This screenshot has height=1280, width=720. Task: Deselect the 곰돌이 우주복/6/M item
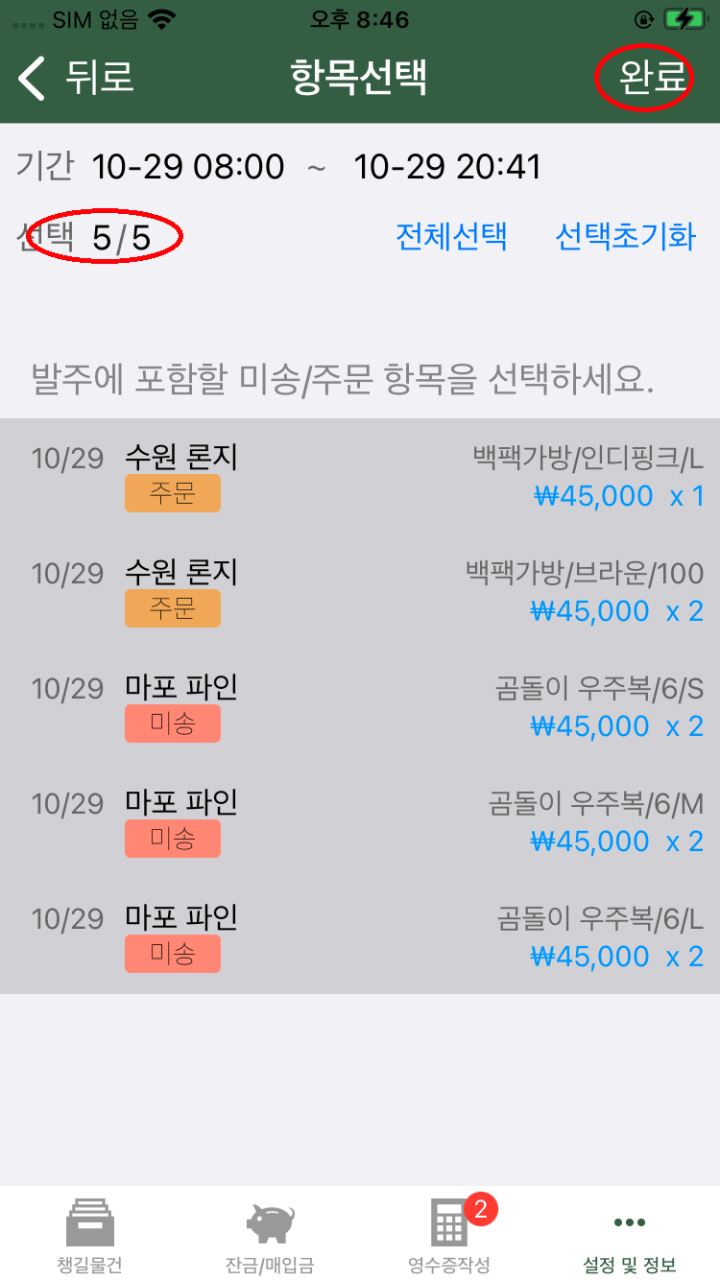[x=360, y=821]
